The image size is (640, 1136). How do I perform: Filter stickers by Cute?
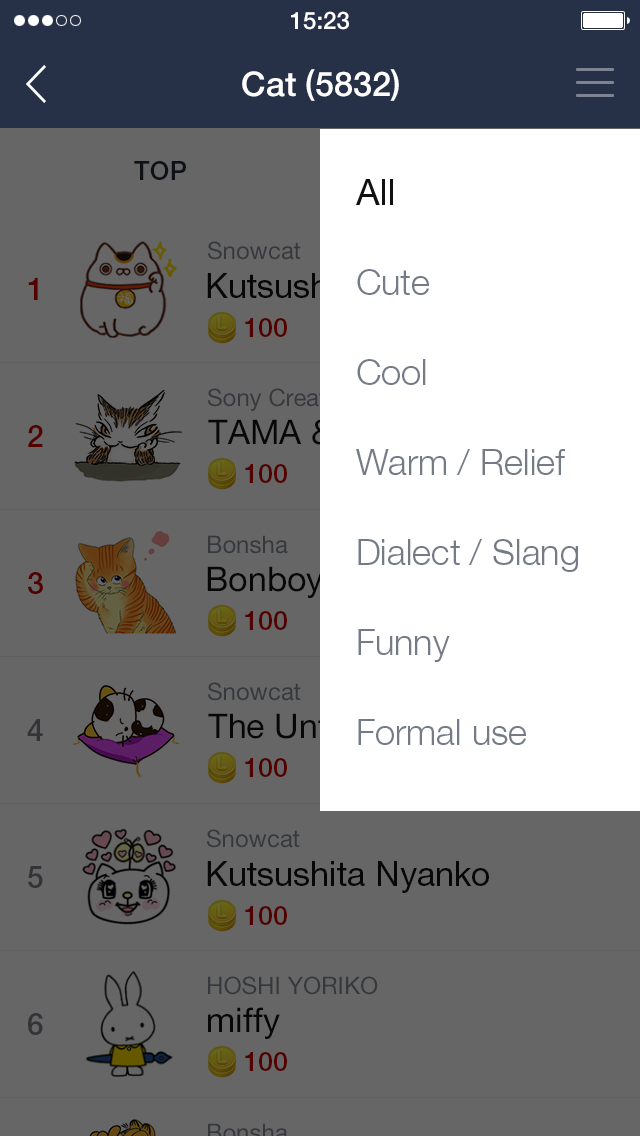coord(393,283)
